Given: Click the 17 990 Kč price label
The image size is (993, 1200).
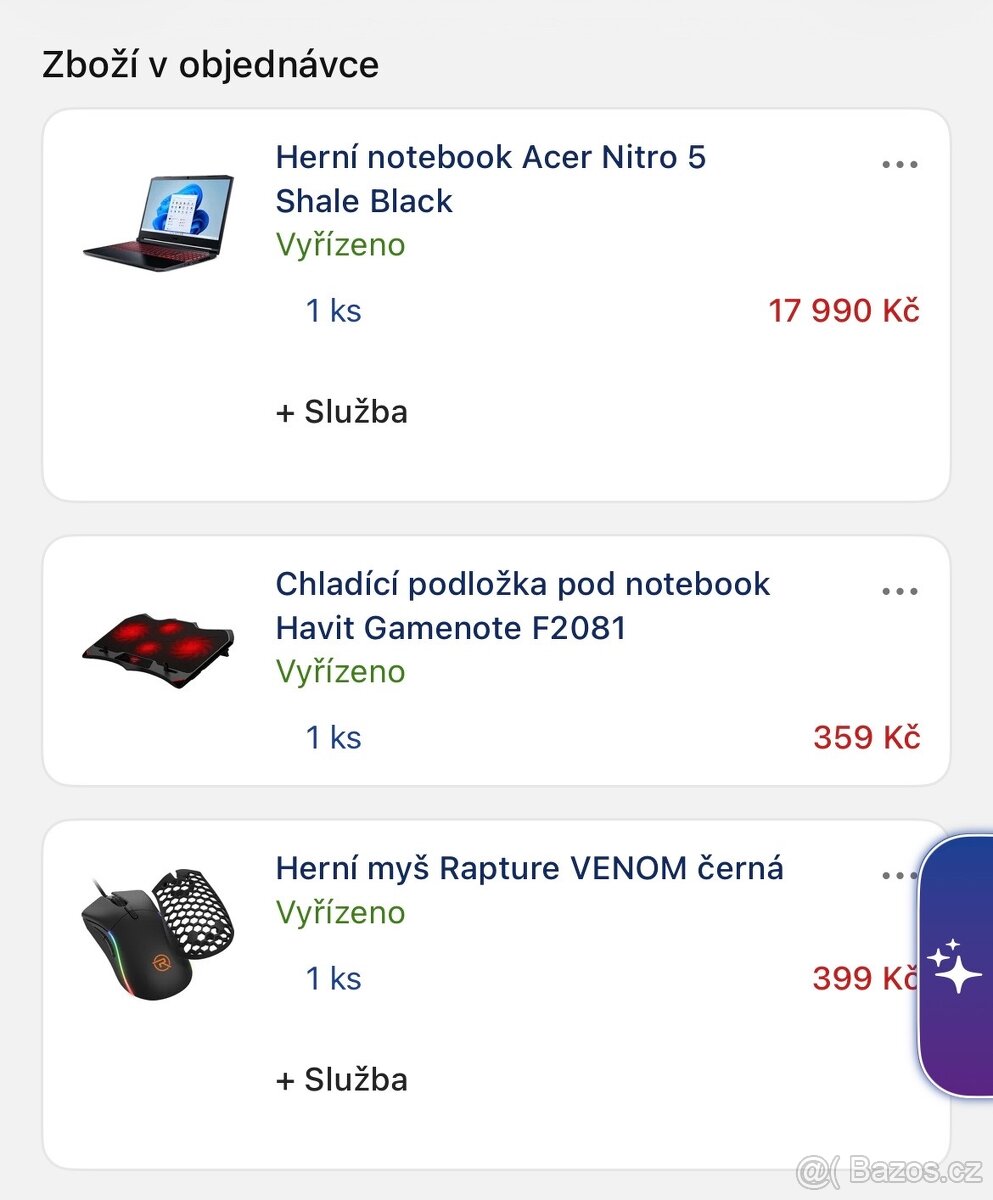Looking at the screenshot, I should [843, 310].
